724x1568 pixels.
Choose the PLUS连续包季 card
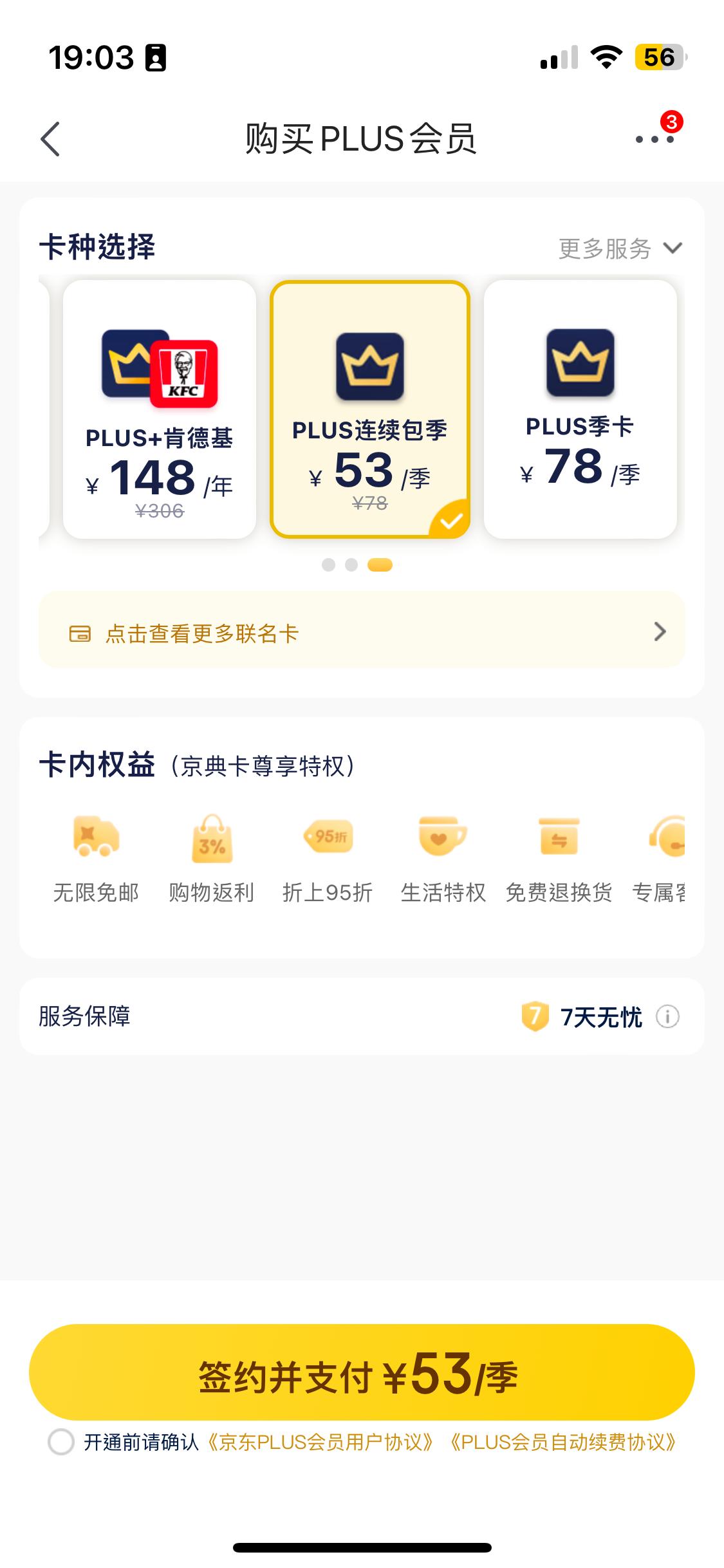tap(369, 409)
